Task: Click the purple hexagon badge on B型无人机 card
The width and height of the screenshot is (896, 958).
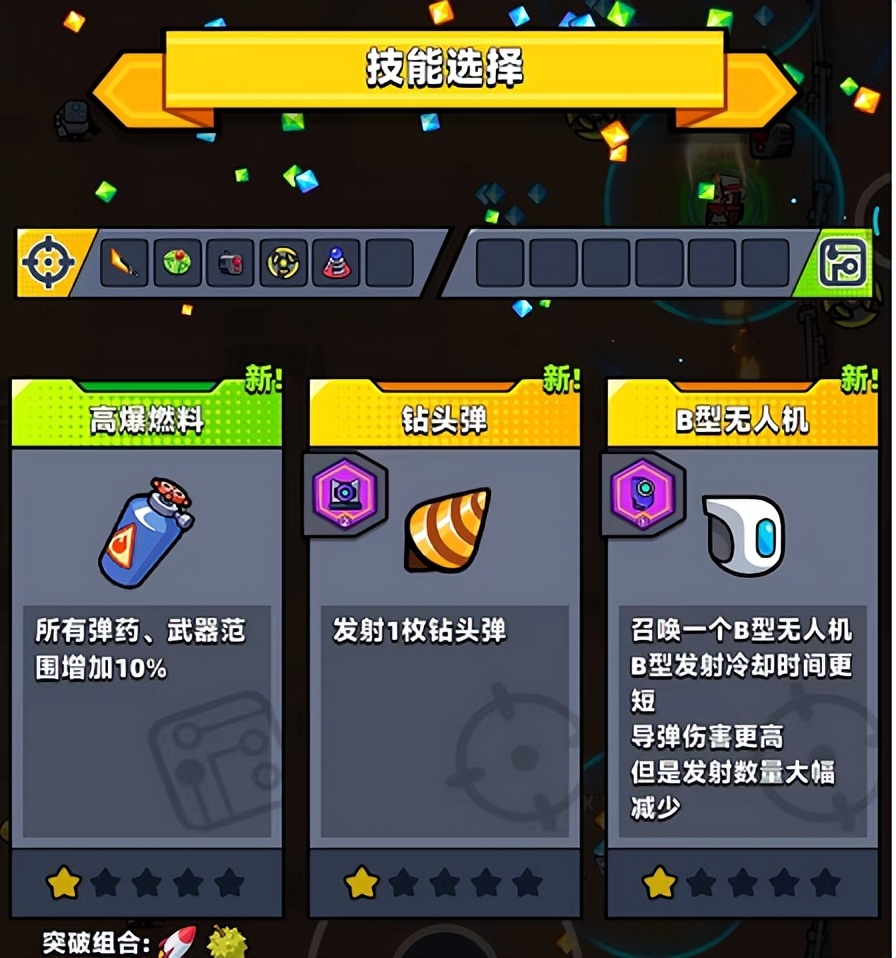Action: pos(644,494)
